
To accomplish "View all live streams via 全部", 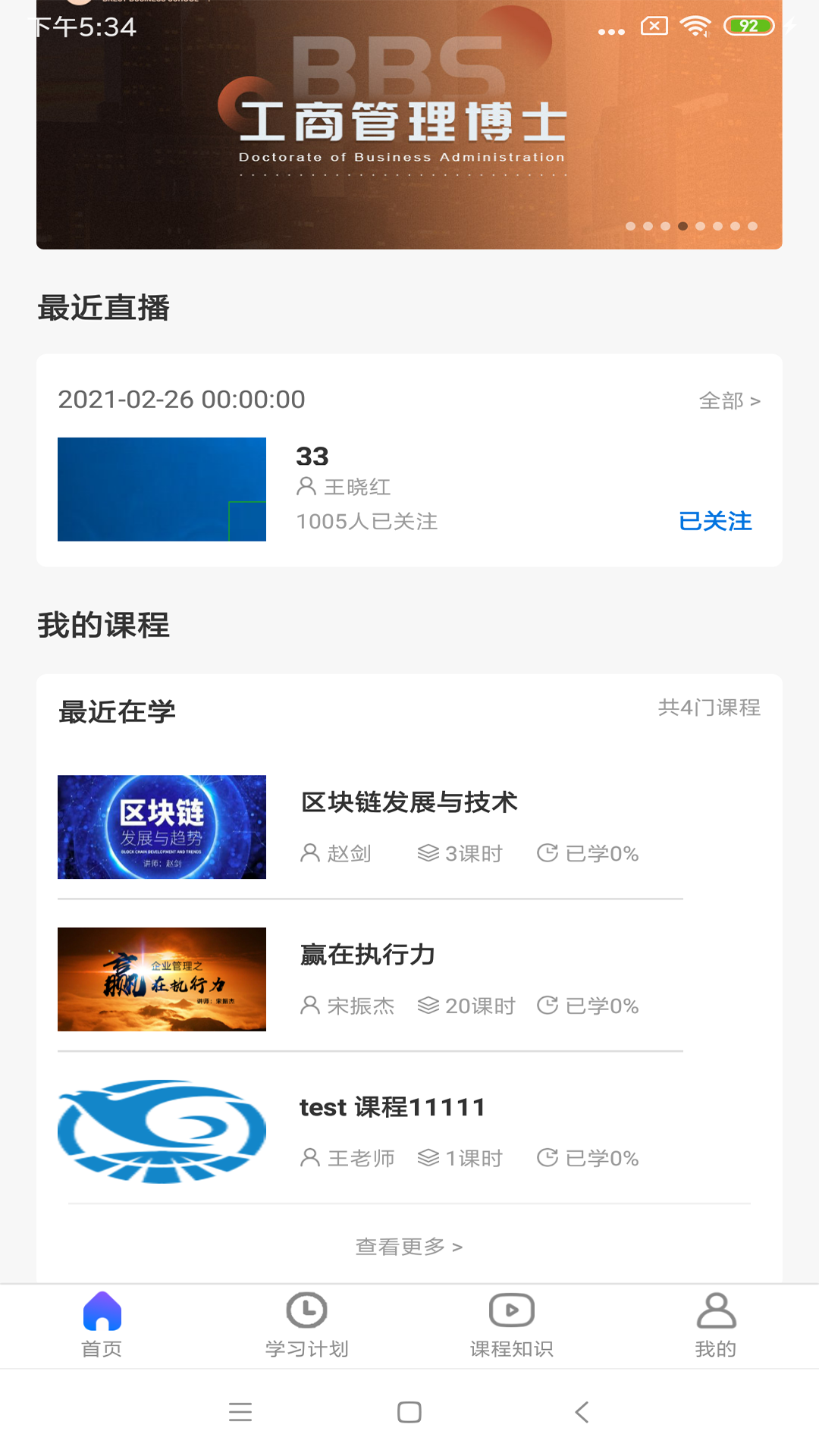I will coord(729,400).
